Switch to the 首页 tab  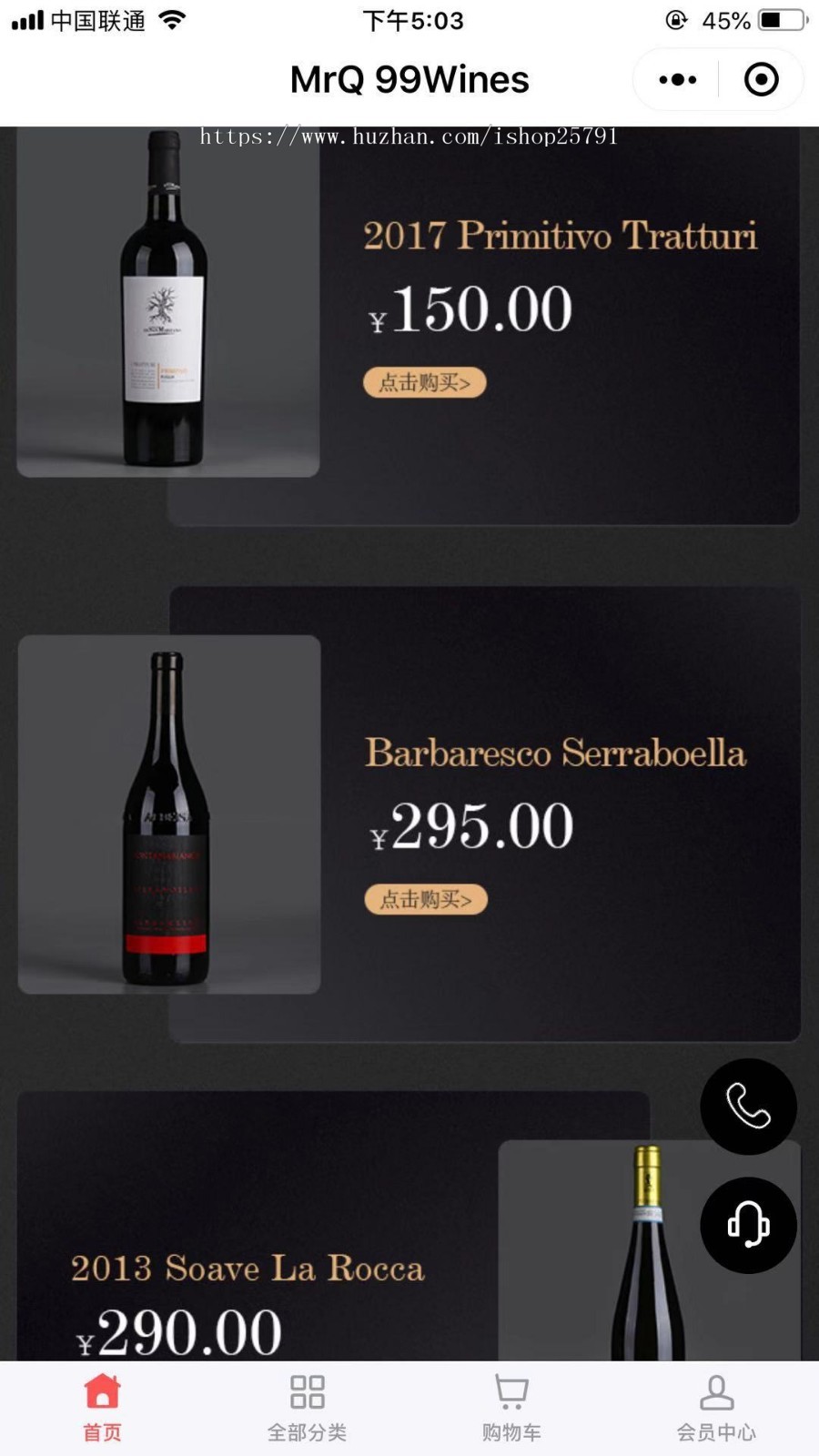click(x=102, y=1408)
